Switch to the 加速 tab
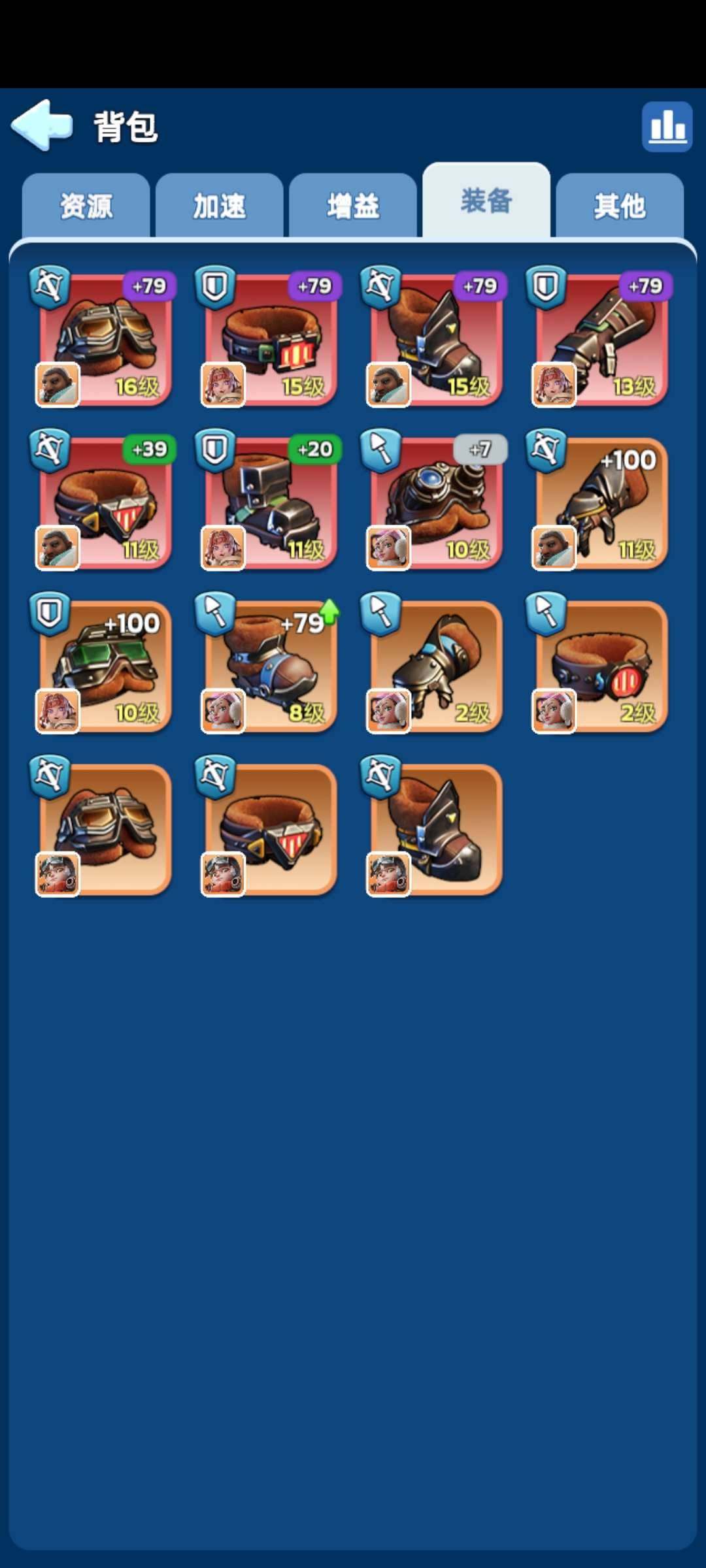Viewport: 706px width, 1568px height. pos(220,206)
